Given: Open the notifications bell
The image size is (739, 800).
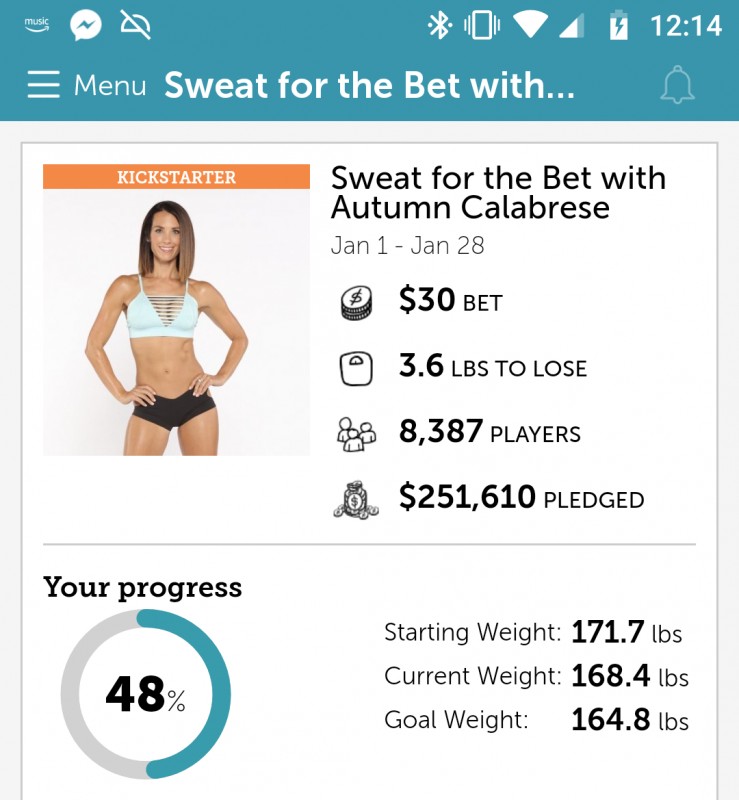Looking at the screenshot, I should pos(677,86).
